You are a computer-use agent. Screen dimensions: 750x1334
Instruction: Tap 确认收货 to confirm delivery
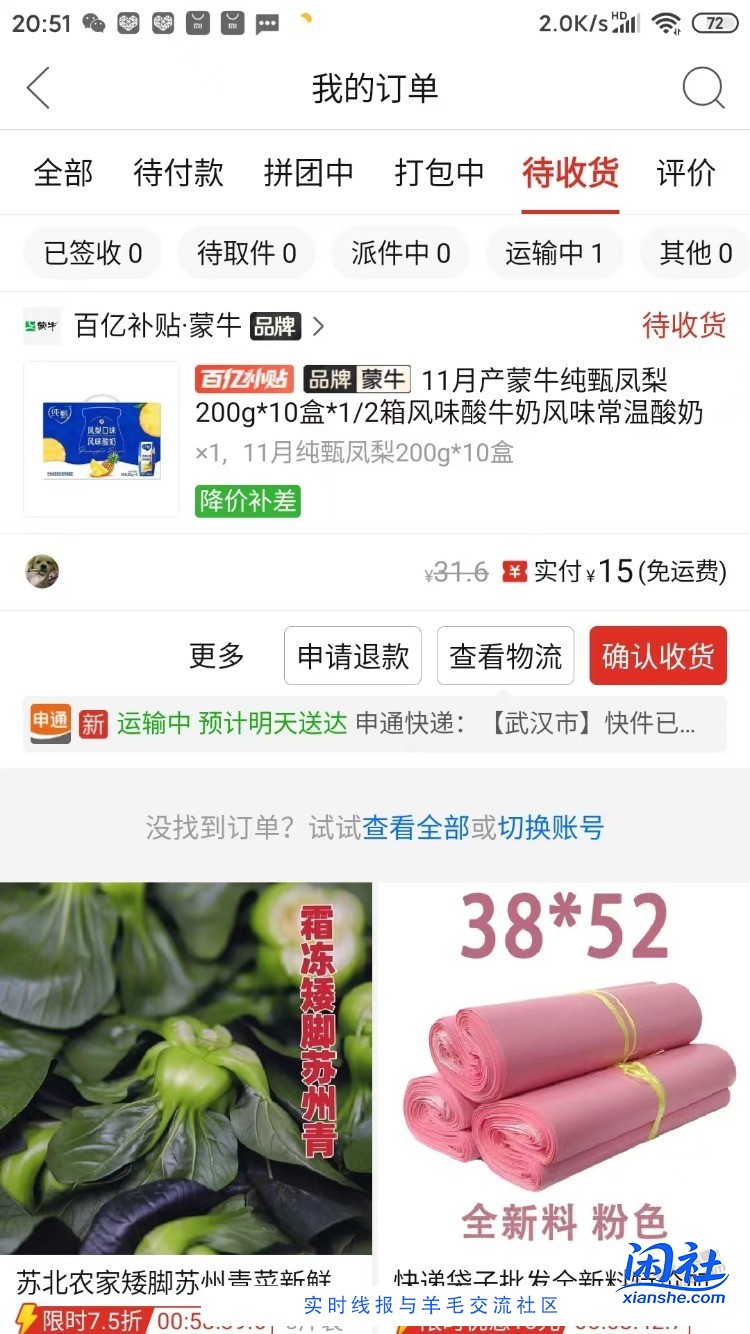(x=657, y=655)
